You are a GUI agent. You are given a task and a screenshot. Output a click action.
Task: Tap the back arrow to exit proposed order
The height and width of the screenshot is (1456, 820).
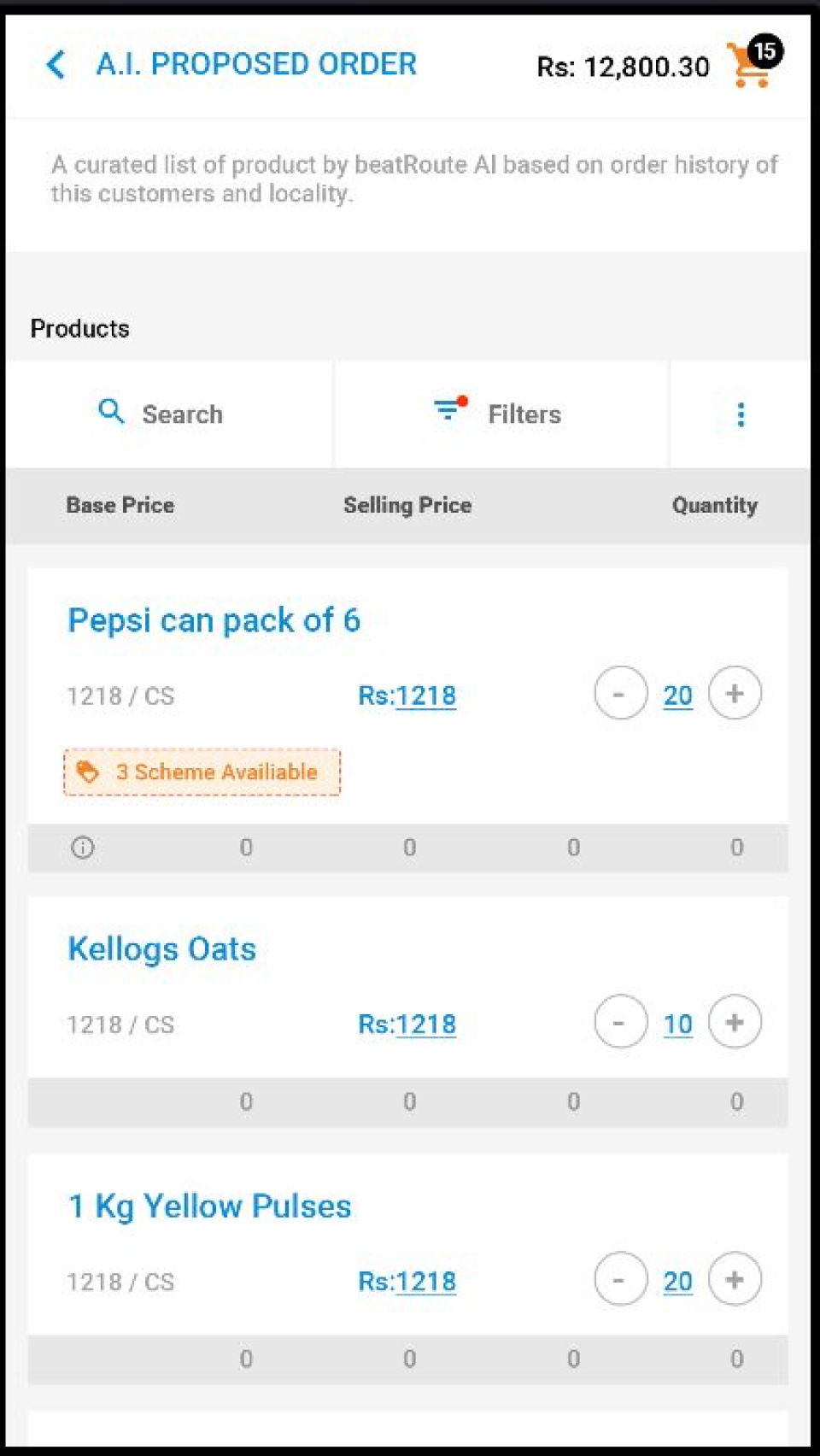click(55, 65)
